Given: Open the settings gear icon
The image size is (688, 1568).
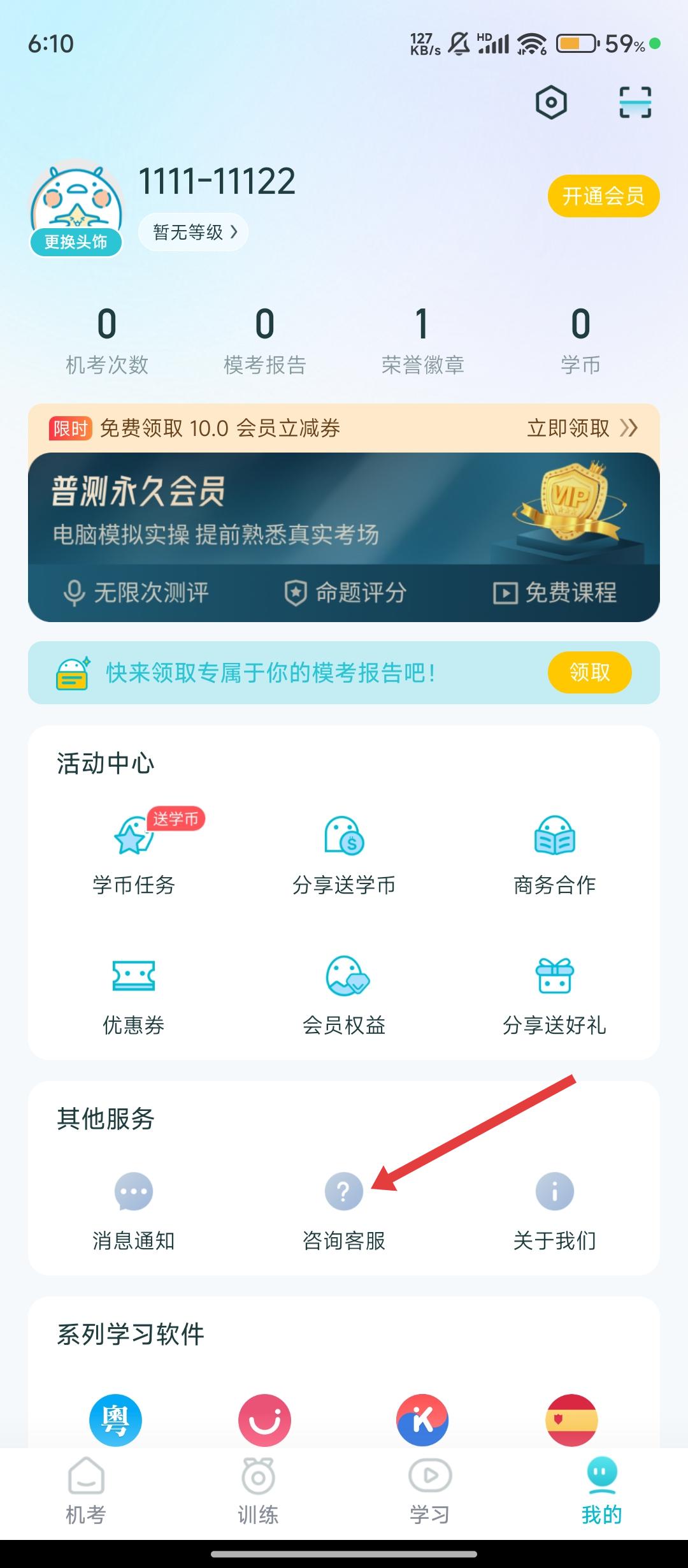Looking at the screenshot, I should [551, 103].
